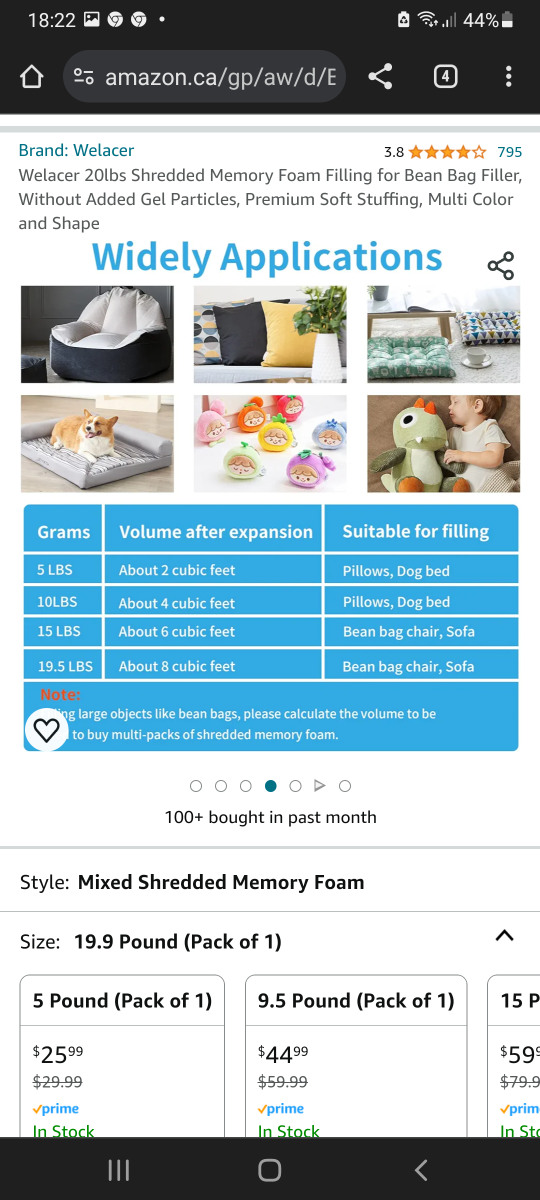Viewport: 540px width, 1200px height.
Task: Jump to the product video indicator
Action: 320,786
